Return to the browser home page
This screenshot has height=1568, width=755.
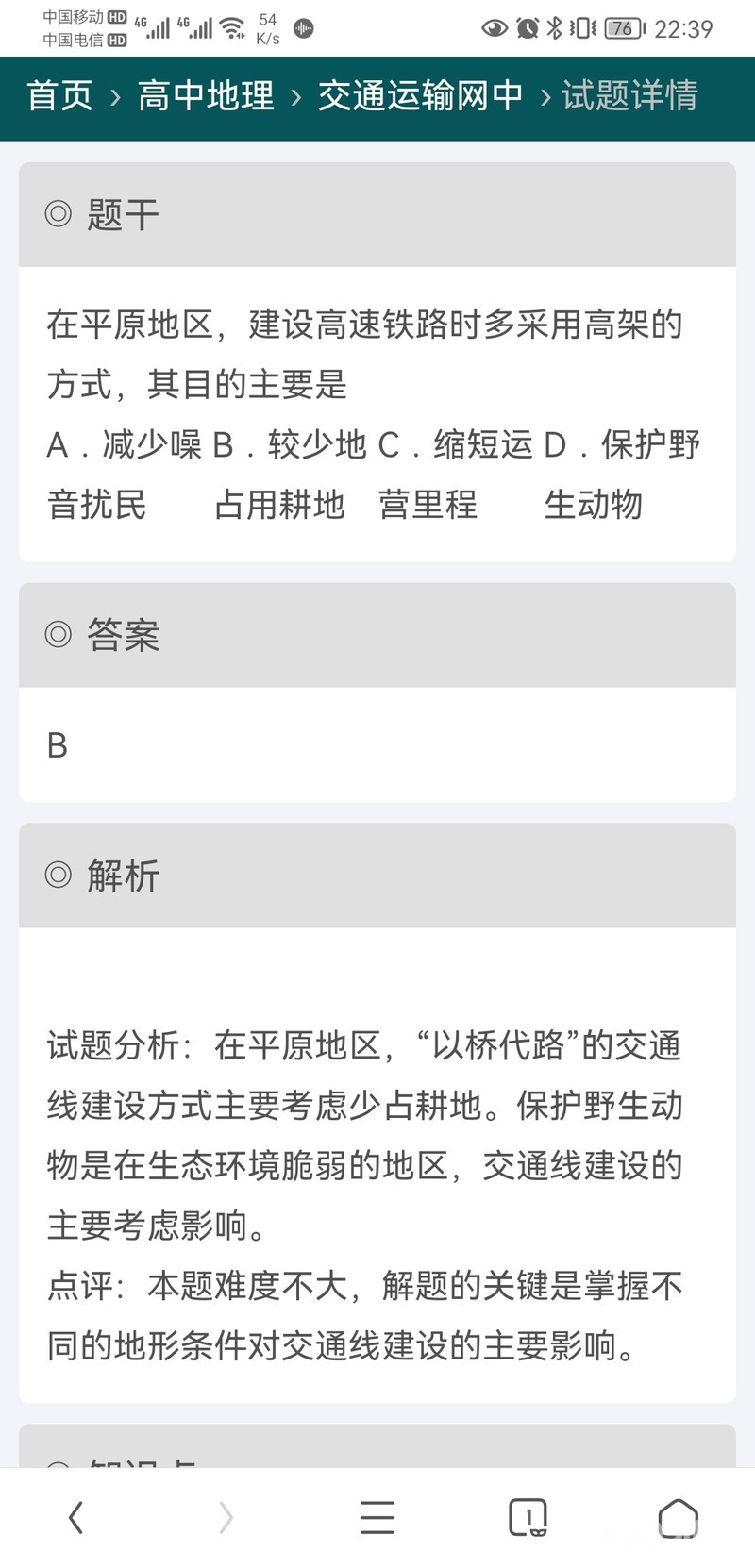click(678, 1517)
